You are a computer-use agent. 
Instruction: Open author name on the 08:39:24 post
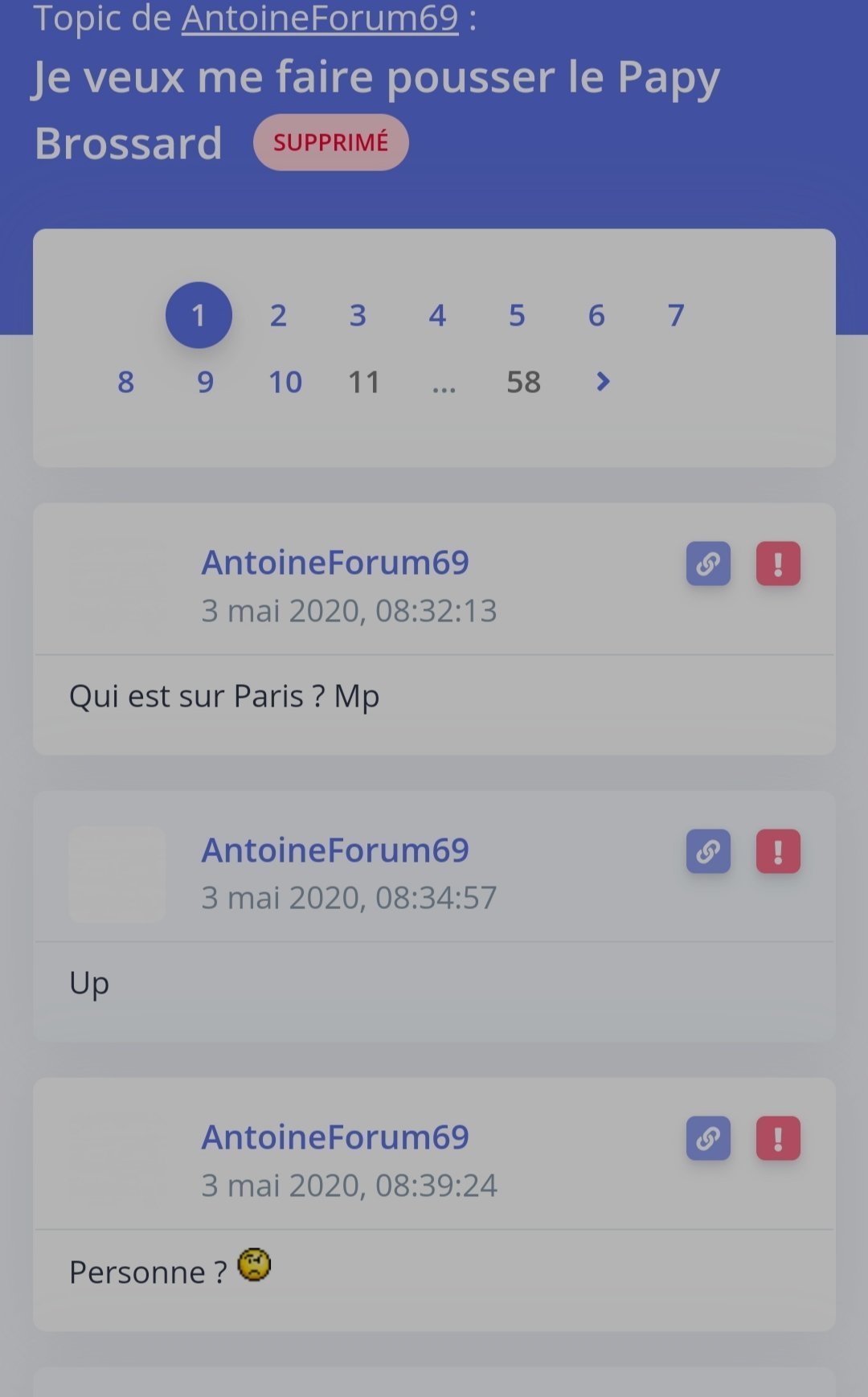click(335, 1137)
